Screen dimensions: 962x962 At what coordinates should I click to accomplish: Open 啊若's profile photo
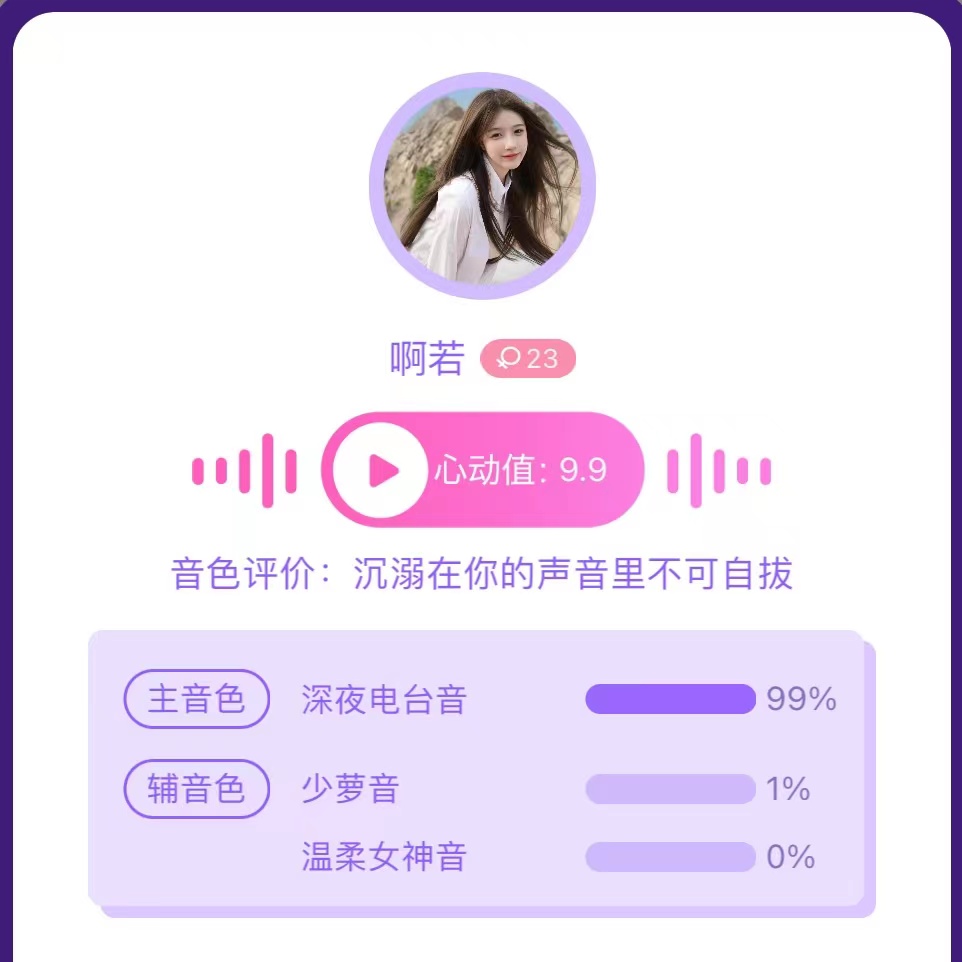[482, 185]
